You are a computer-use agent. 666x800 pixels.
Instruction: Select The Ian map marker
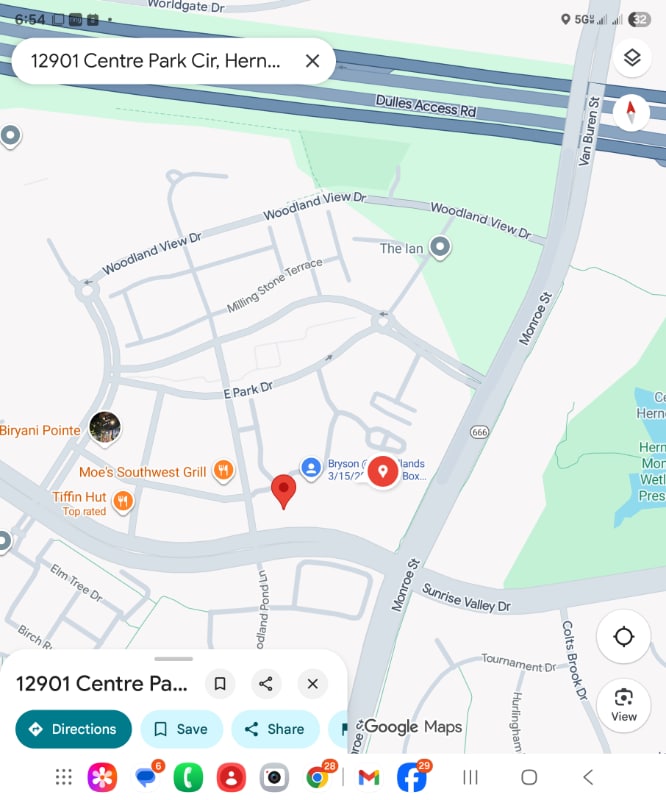pyautogui.click(x=440, y=247)
